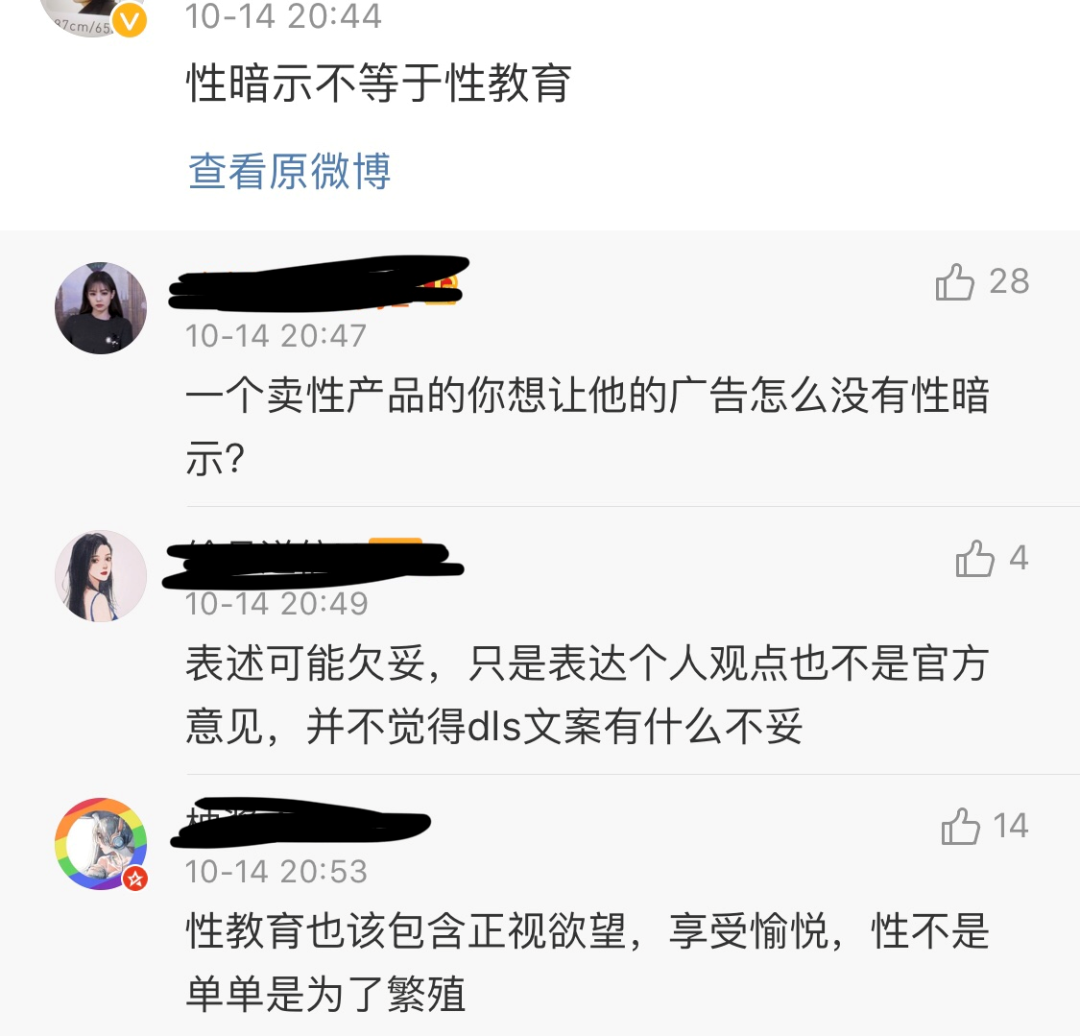Open avatar of the 20:49 commenter
Image resolution: width=1080 pixels, height=1036 pixels.
click(x=100, y=576)
